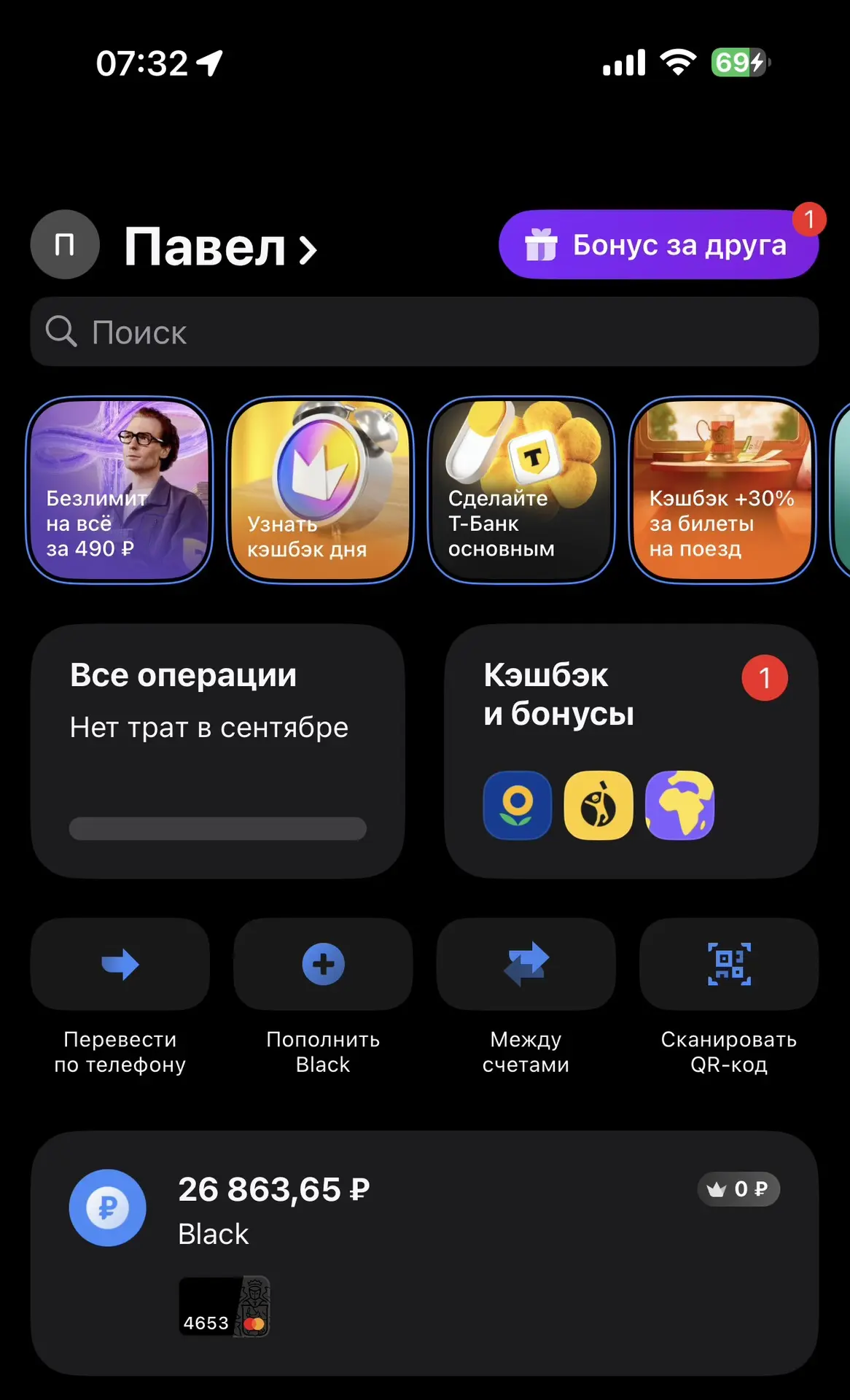The height and width of the screenshot is (1400, 850).
Task: Open the Сделайте Т-Банк основным story
Action: (x=521, y=490)
